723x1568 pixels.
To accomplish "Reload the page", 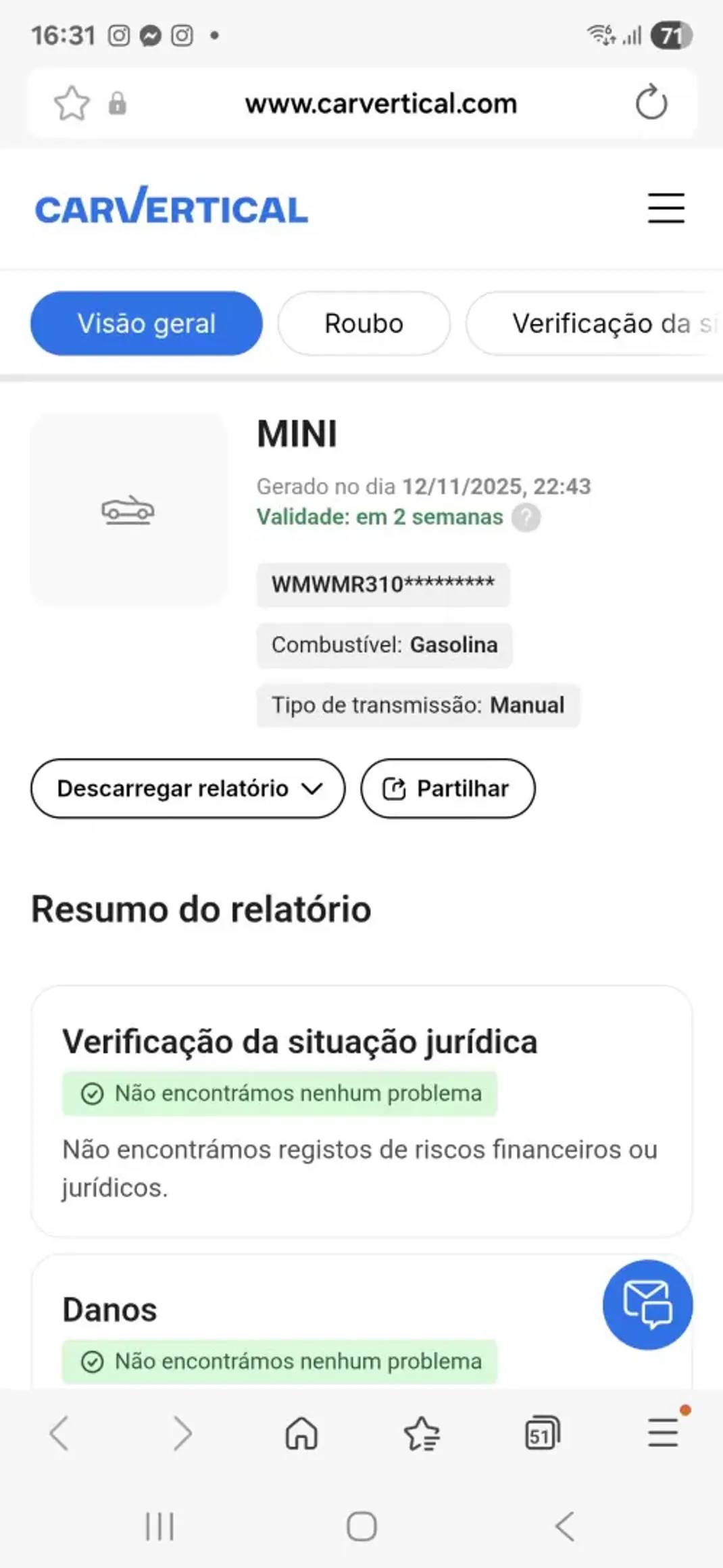I will click(651, 103).
